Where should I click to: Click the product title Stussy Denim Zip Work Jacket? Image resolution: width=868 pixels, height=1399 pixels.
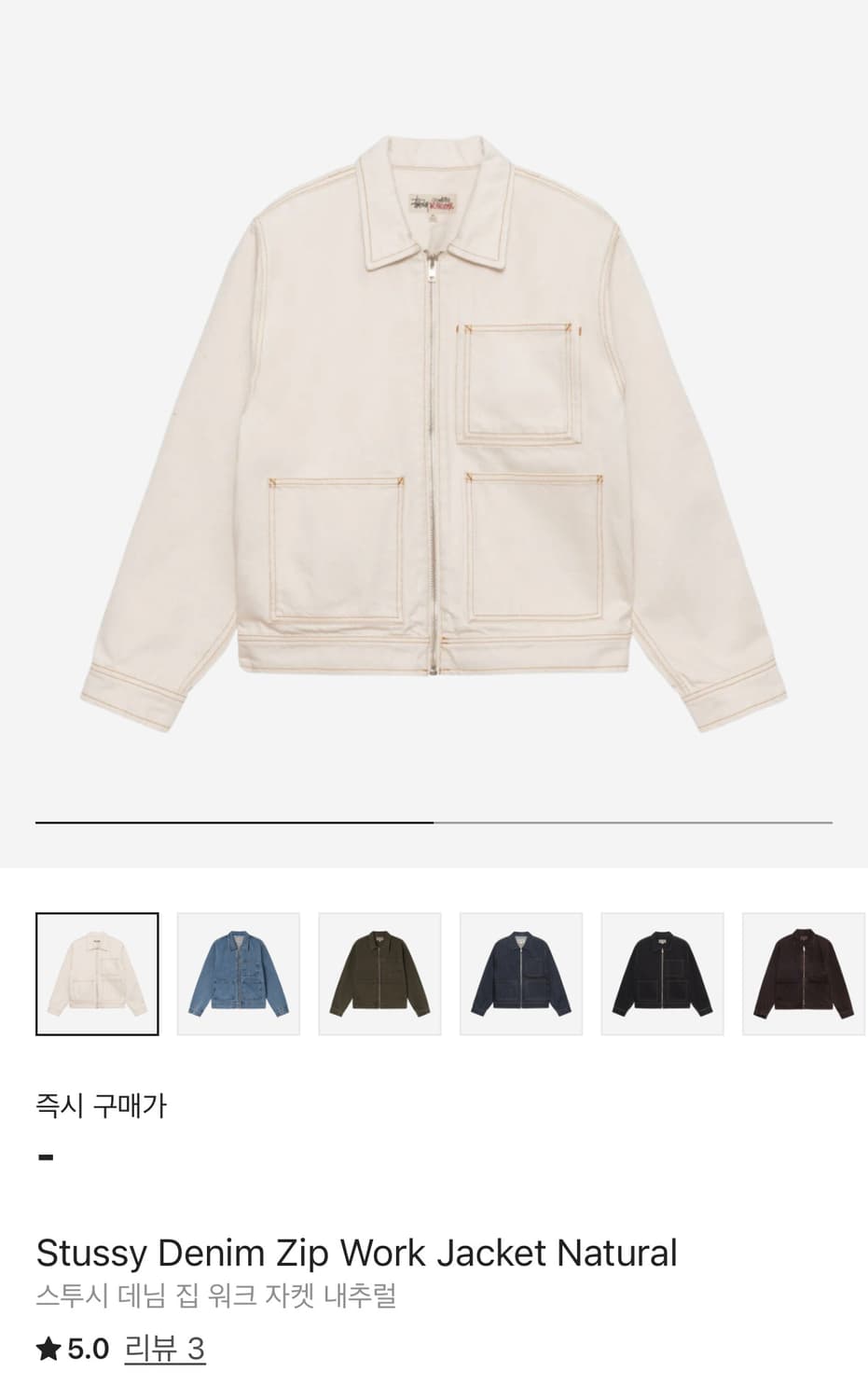(x=355, y=1253)
